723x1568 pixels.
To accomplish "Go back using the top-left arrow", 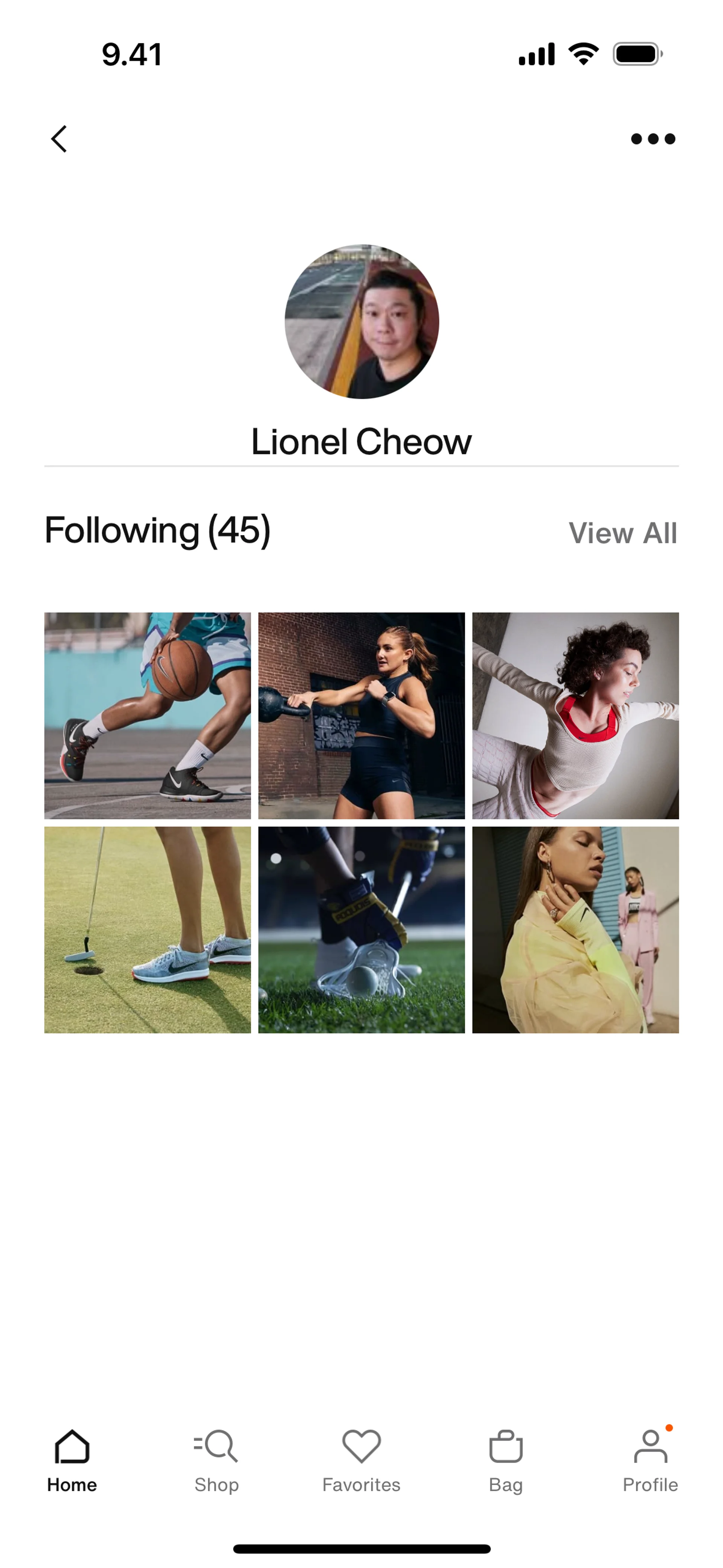I will tap(59, 139).
